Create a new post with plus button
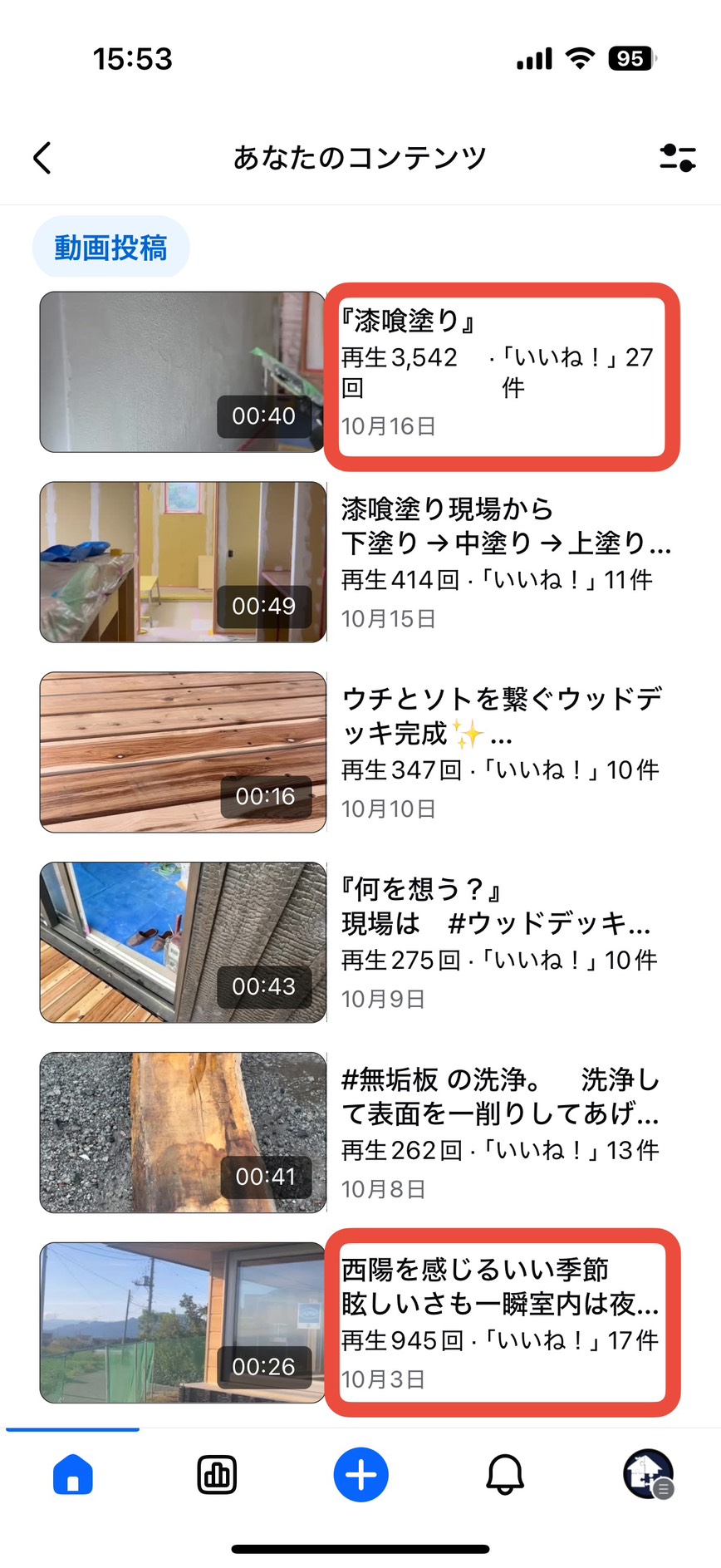The height and width of the screenshot is (1568, 721). [360, 1475]
